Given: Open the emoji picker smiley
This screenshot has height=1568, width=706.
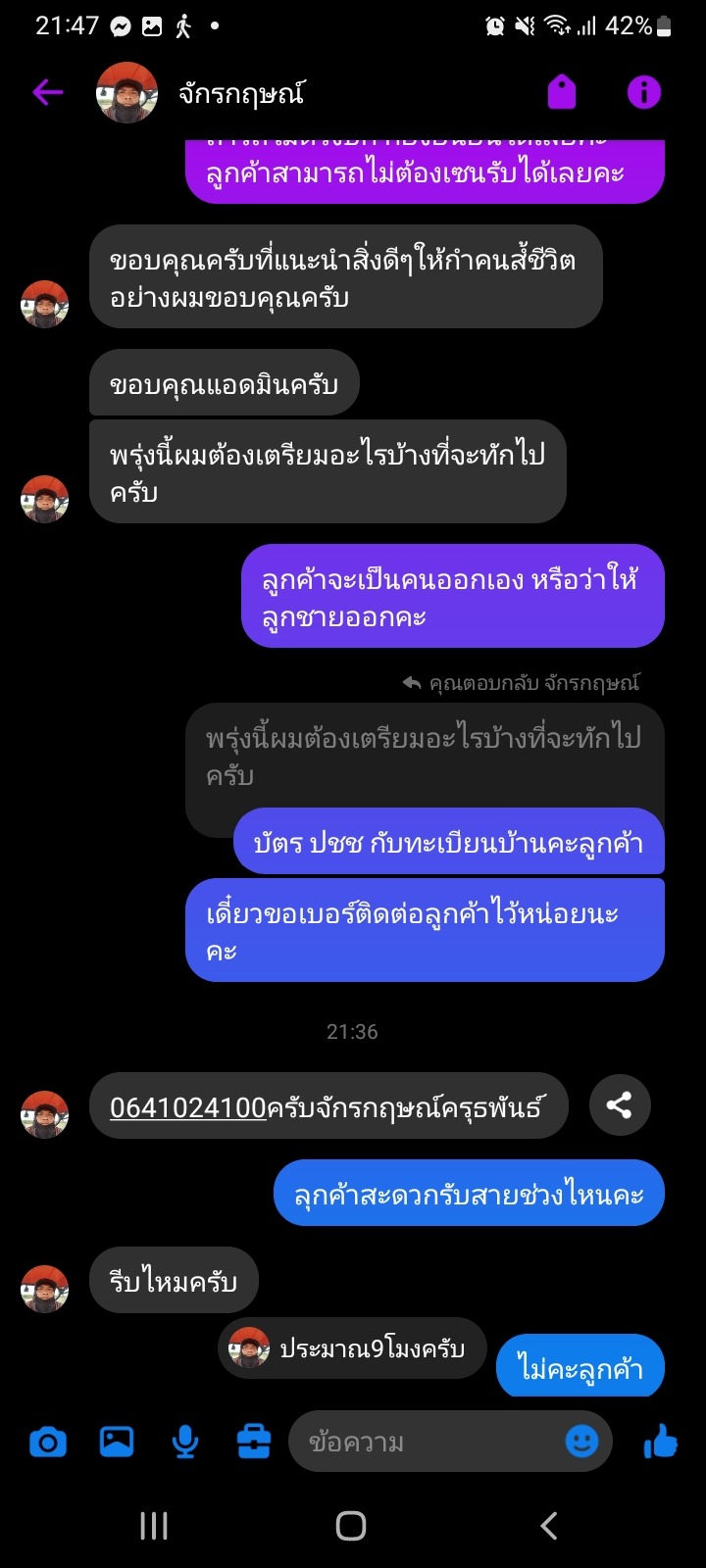Looking at the screenshot, I should (582, 1441).
